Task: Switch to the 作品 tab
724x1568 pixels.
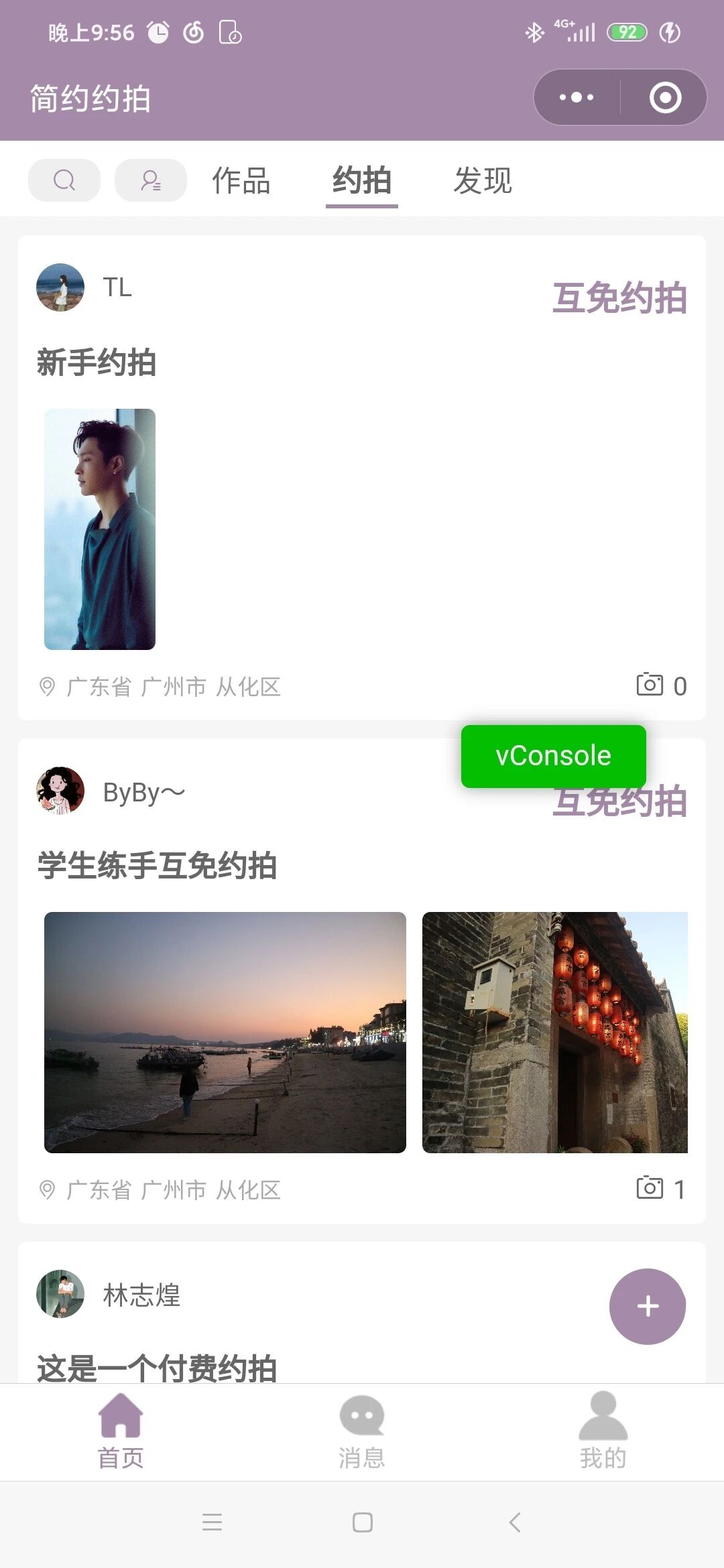Action: (241, 181)
